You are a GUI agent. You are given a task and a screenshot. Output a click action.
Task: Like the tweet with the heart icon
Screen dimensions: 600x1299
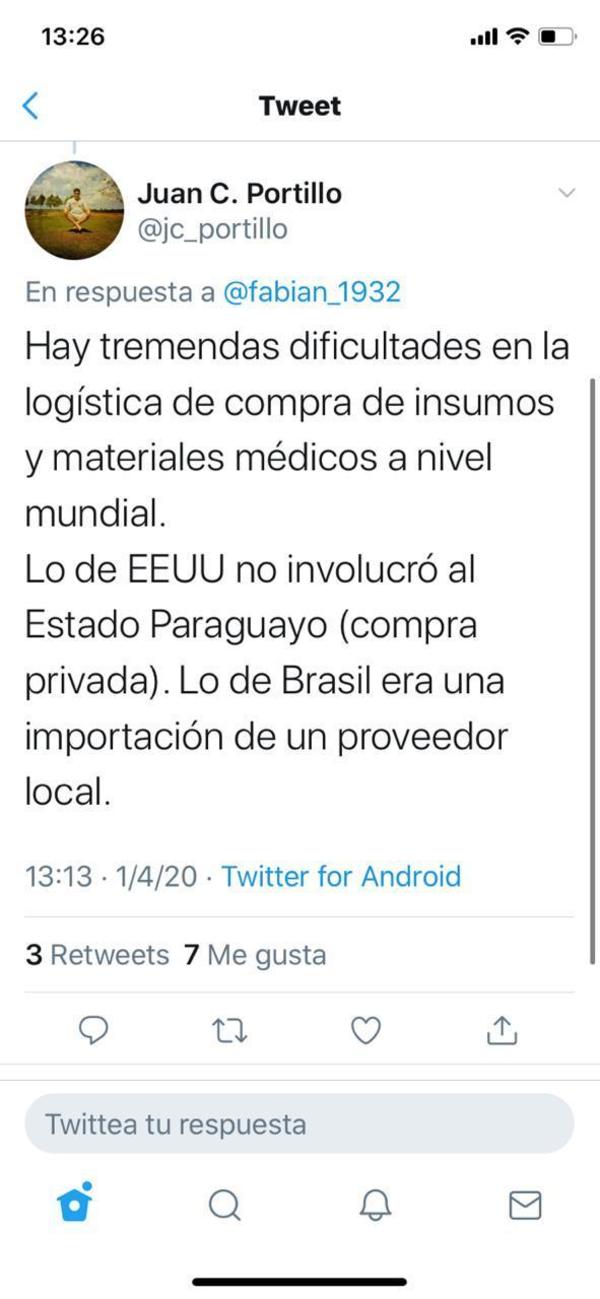point(367,1030)
